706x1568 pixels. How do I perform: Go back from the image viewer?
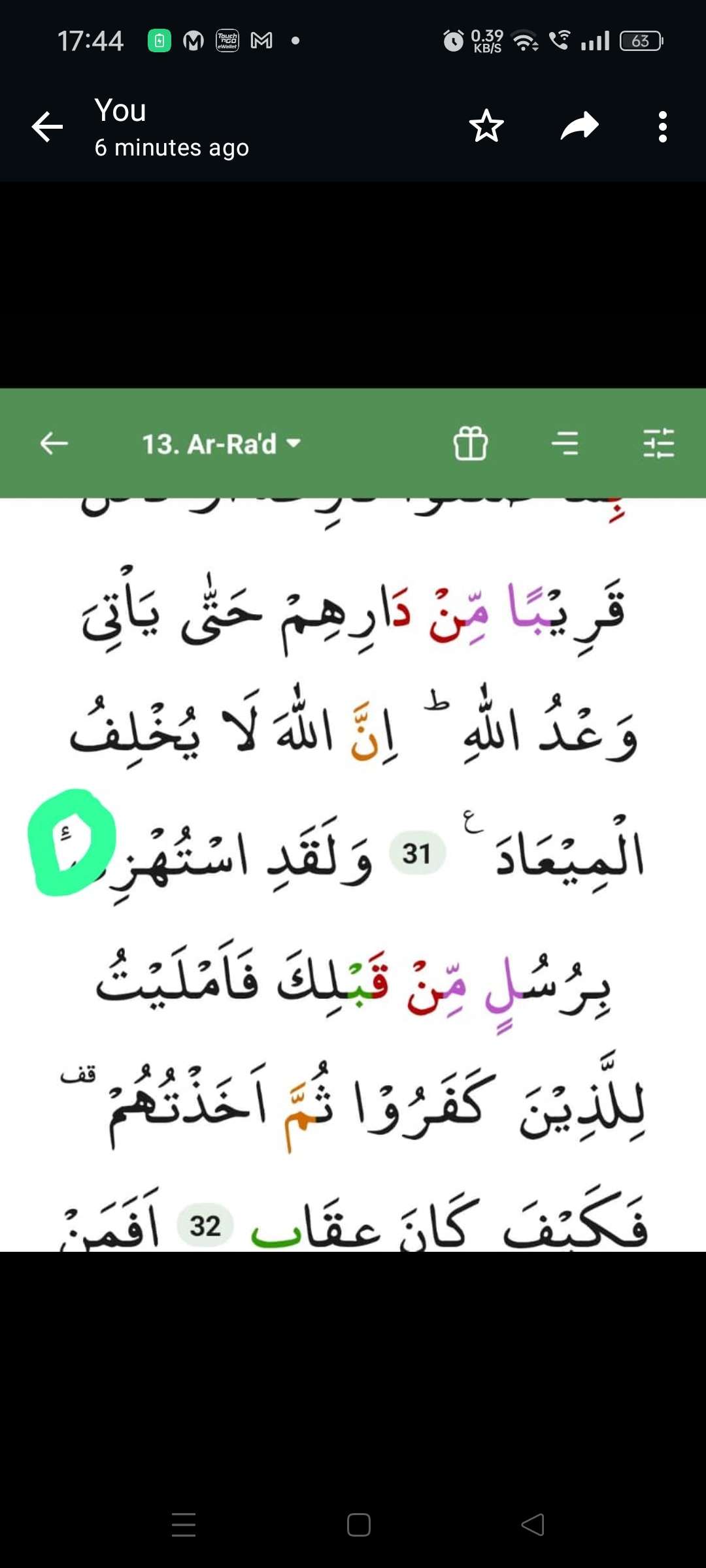48,127
